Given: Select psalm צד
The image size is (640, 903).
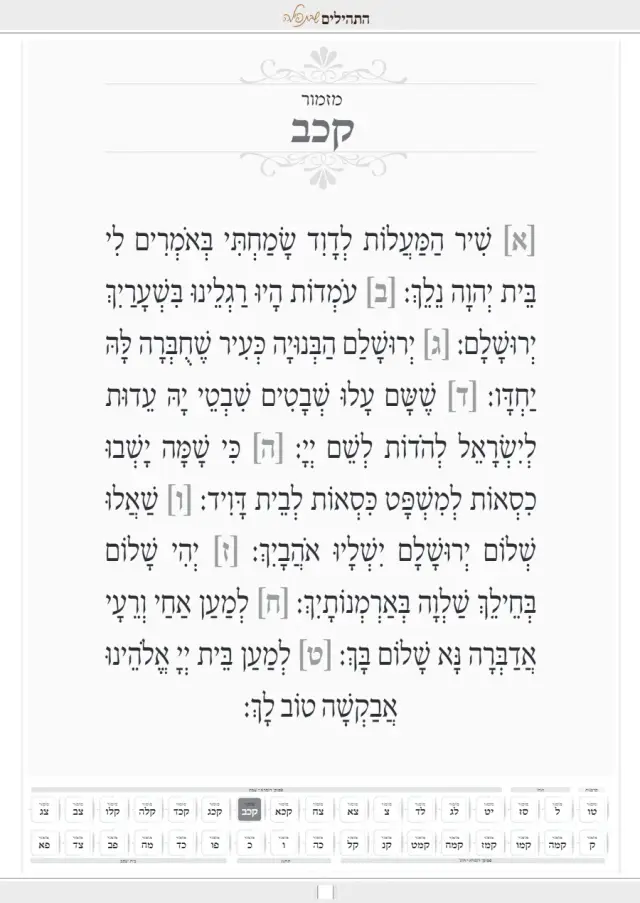Looking at the screenshot, I should pos(77,843).
